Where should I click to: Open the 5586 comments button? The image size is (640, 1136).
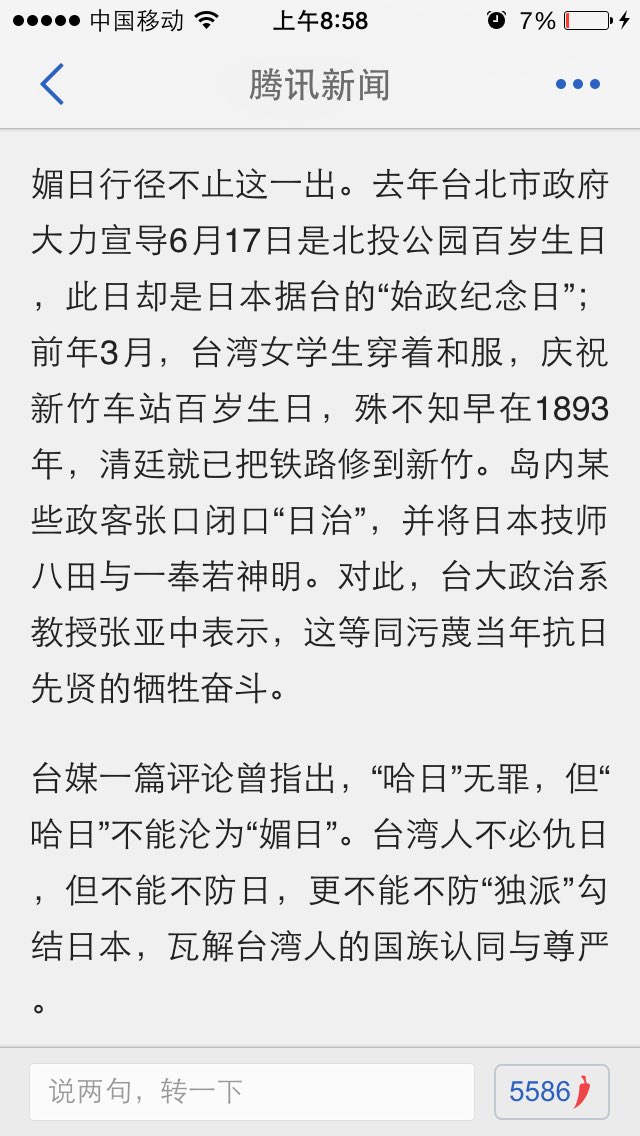(x=552, y=1091)
